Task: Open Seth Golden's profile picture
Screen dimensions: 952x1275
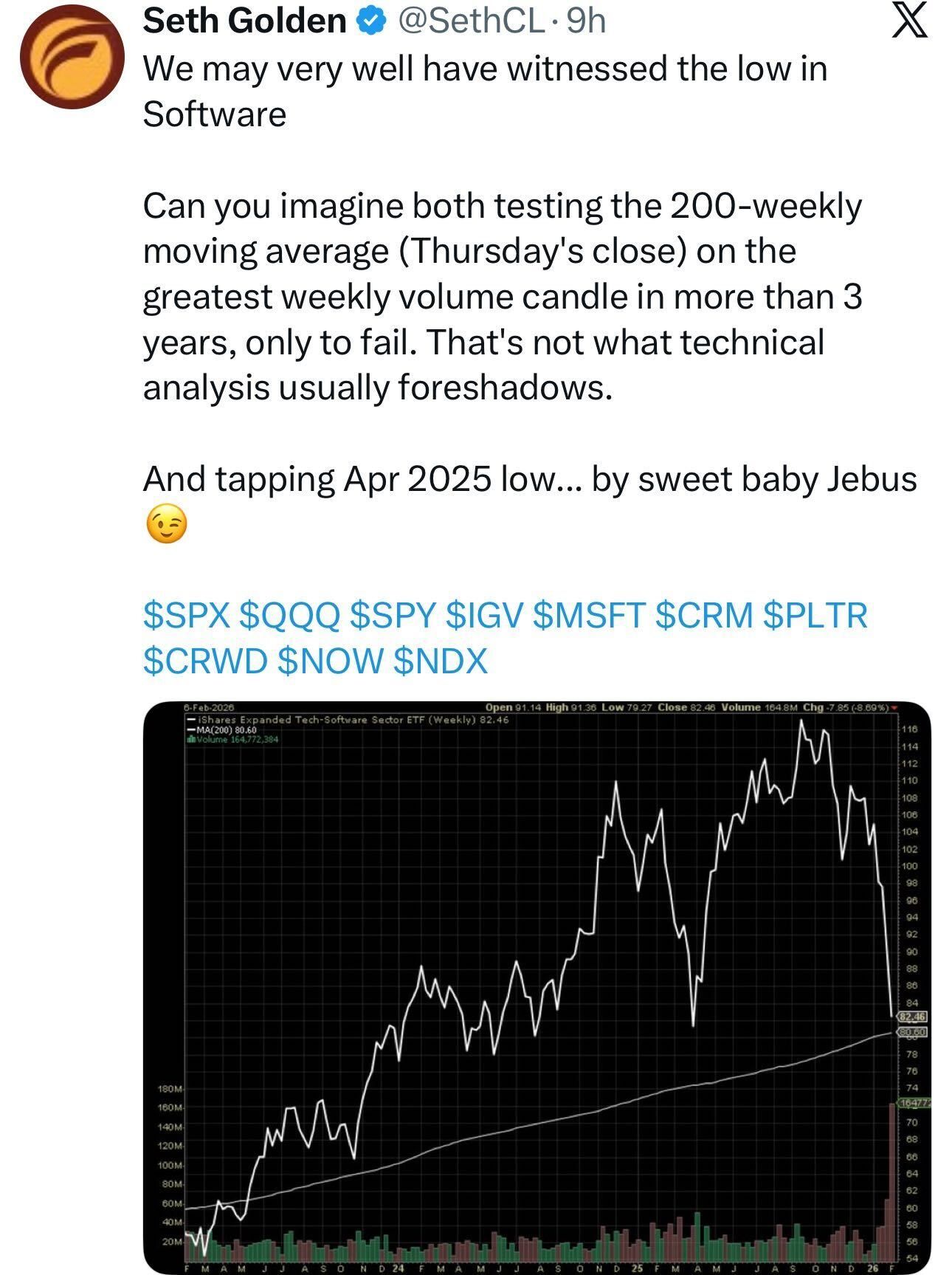Action: [x=72, y=57]
